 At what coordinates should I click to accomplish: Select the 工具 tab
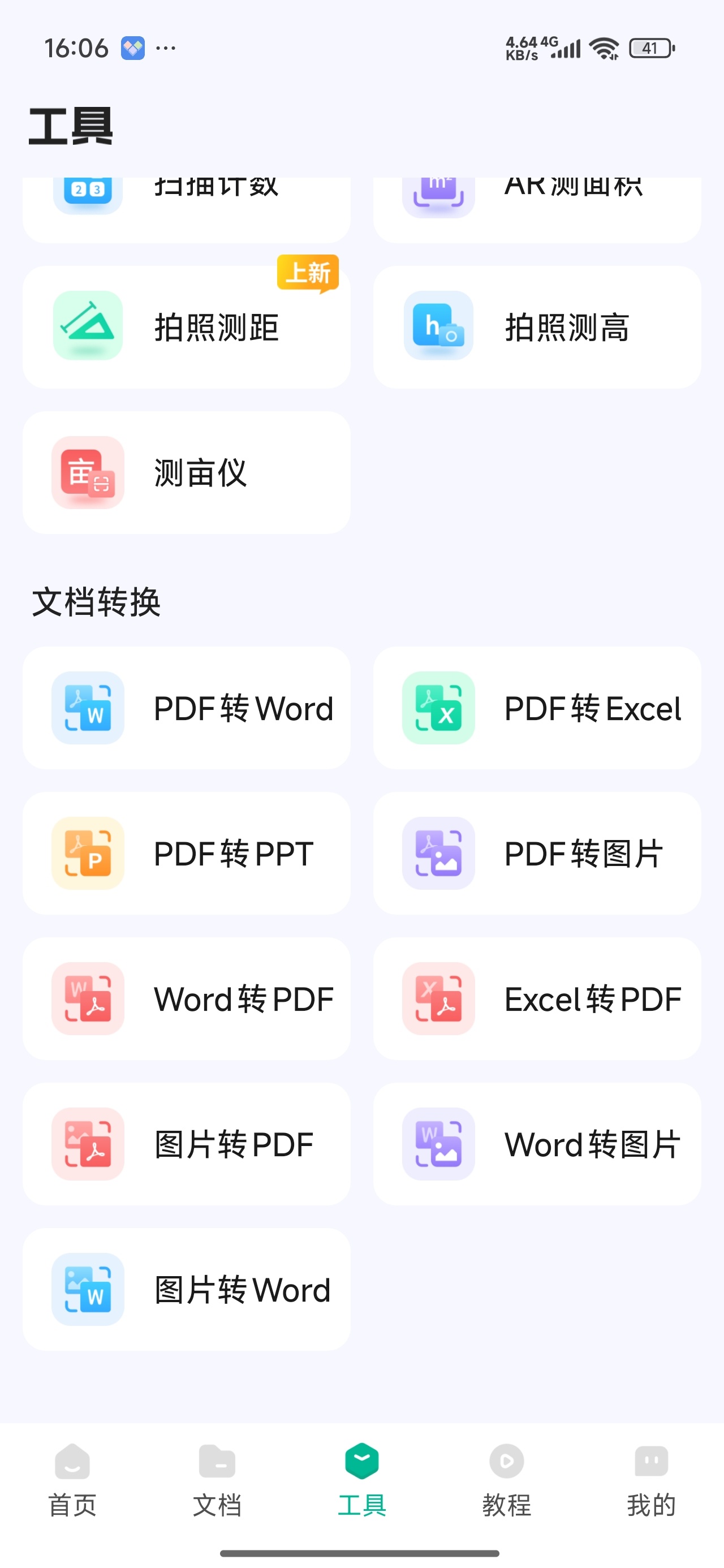(361, 1480)
